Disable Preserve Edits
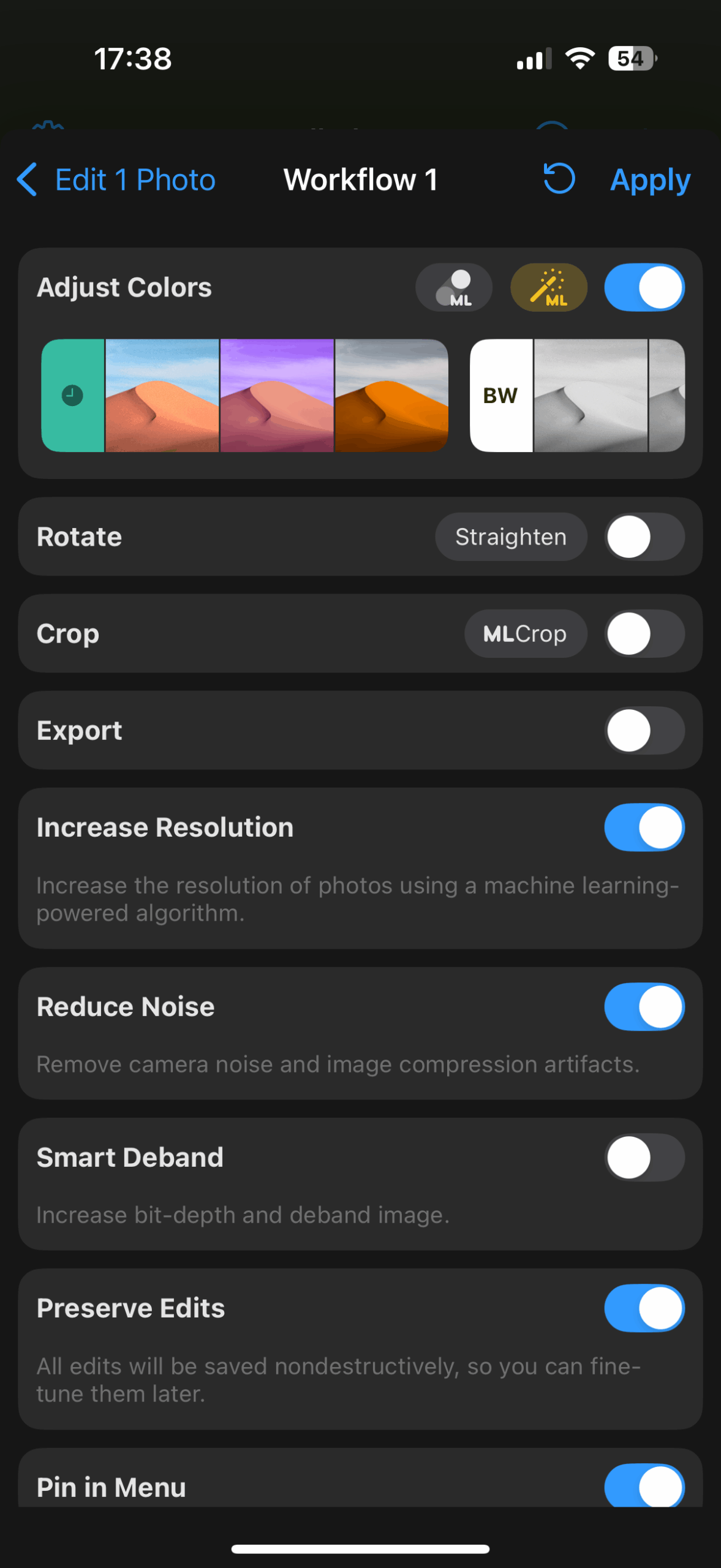This screenshot has height=1568, width=721. [x=644, y=1308]
